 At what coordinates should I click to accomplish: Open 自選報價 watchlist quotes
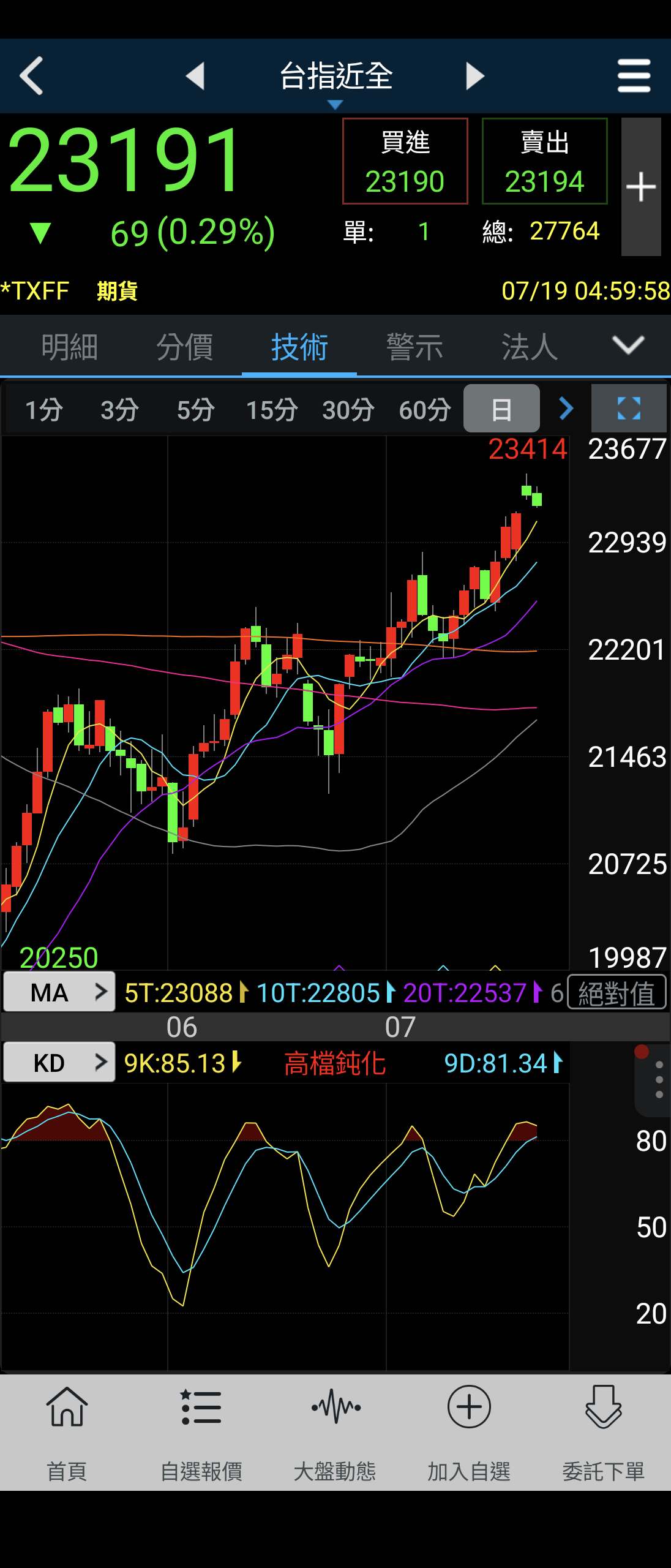point(201,1434)
